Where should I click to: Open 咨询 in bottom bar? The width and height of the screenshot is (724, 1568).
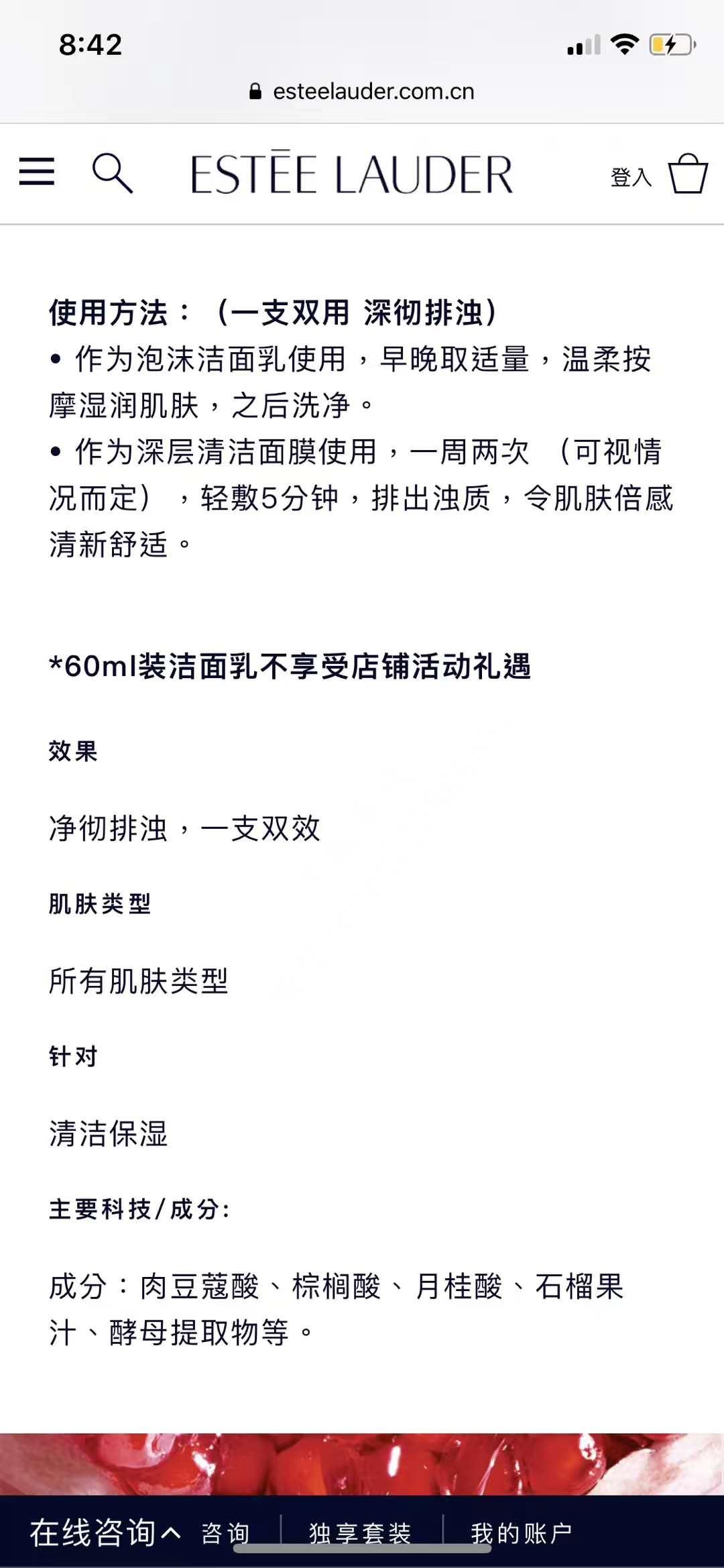pos(226,1533)
